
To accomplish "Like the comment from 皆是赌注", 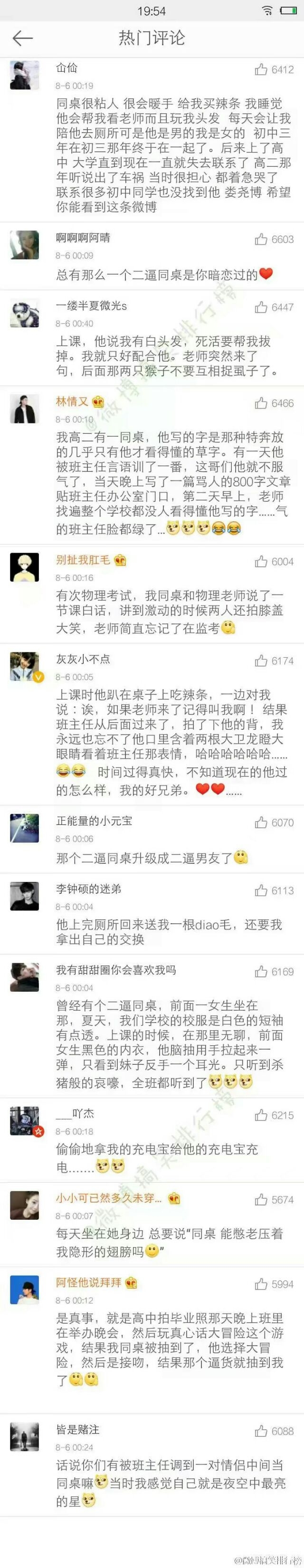I will pyautogui.click(x=261, y=1431).
